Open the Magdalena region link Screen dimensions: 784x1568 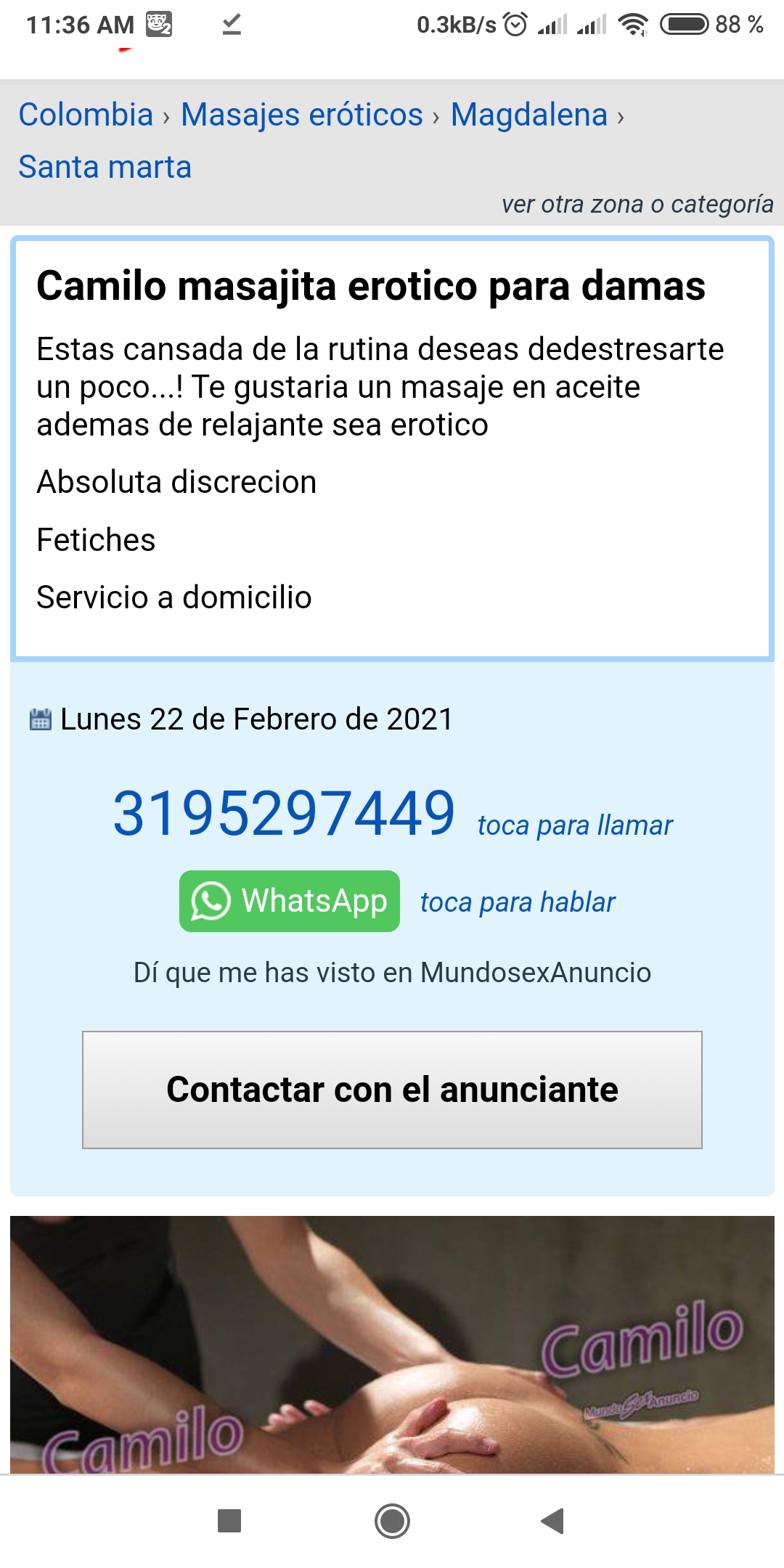pos(528,115)
